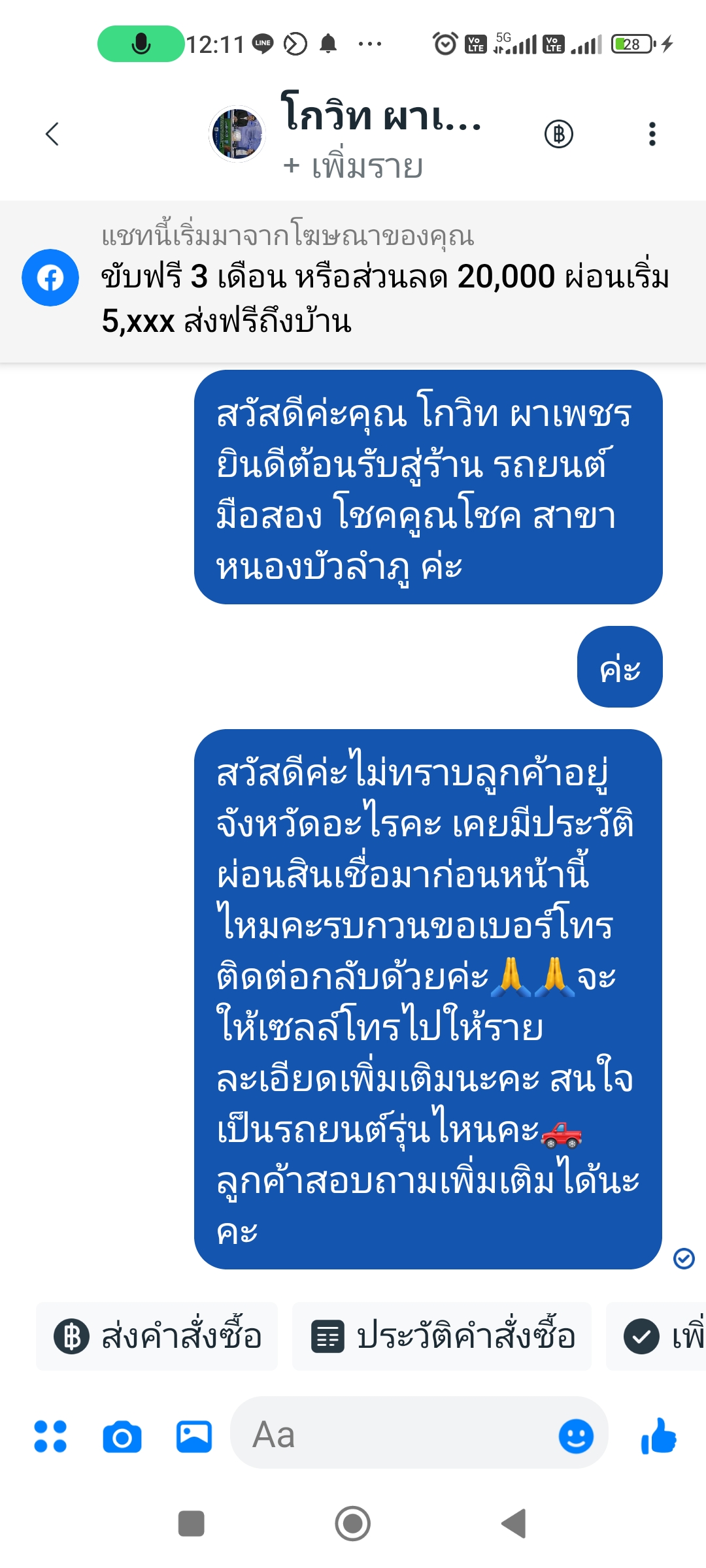Open the three-dot overflow menu
The height and width of the screenshot is (1568, 706).
(x=652, y=134)
